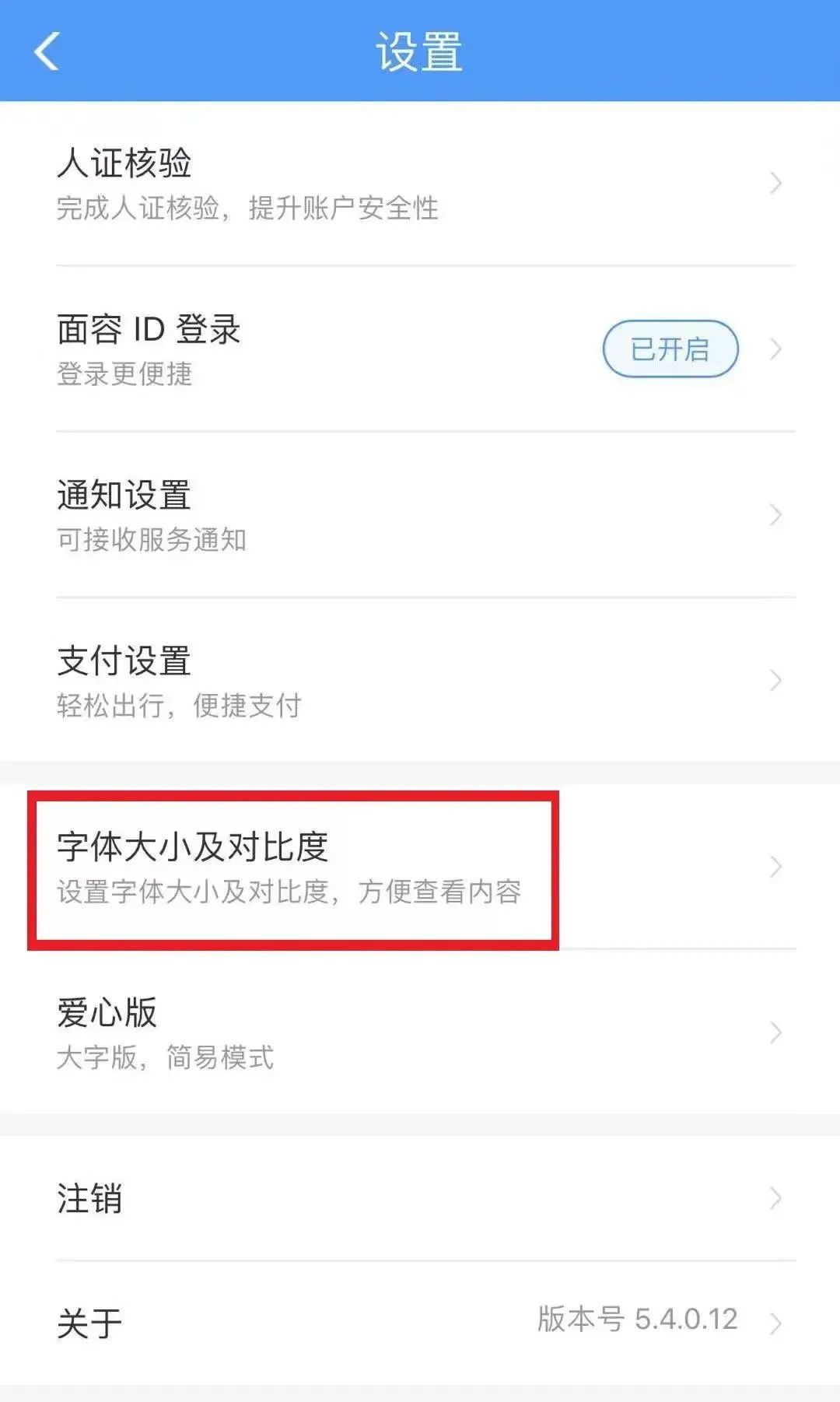Viewport: 840px width, 1402px height.
Task: Tap the 已开启 status button
Action: tap(670, 349)
